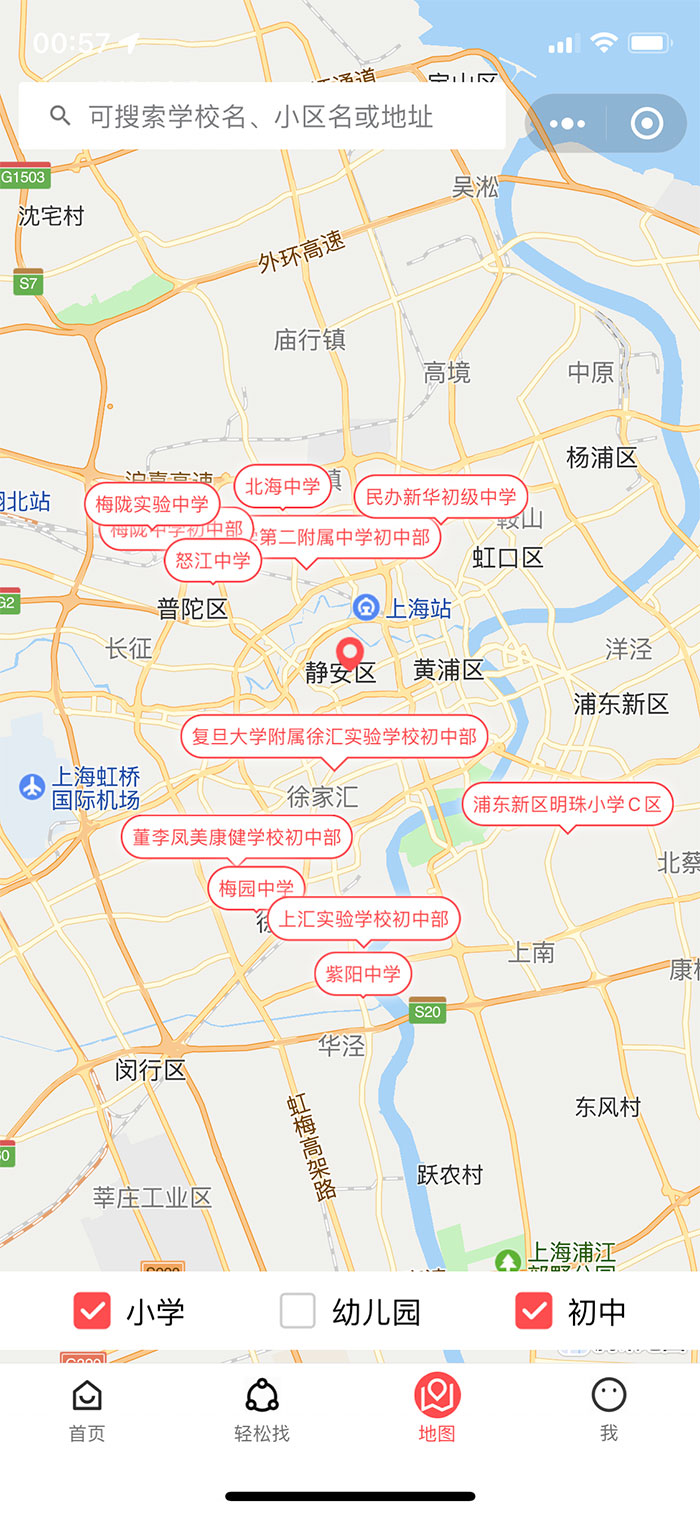Open 复旦大学附属徐汇实验学校初中部 marker
The image size is (700, 1516).
click(x=334, y=737)
